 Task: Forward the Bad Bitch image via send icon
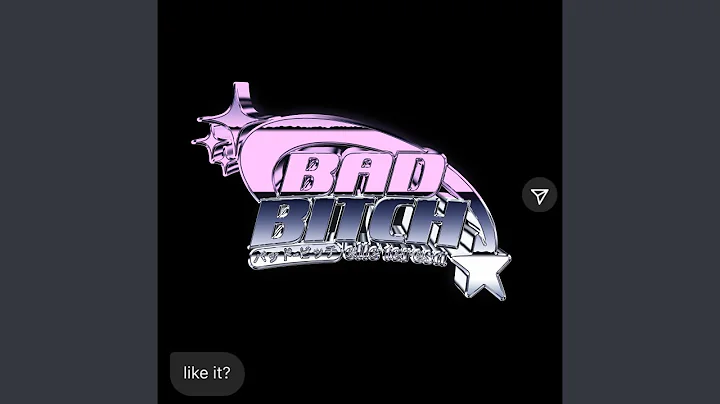[x=540, y=195]
